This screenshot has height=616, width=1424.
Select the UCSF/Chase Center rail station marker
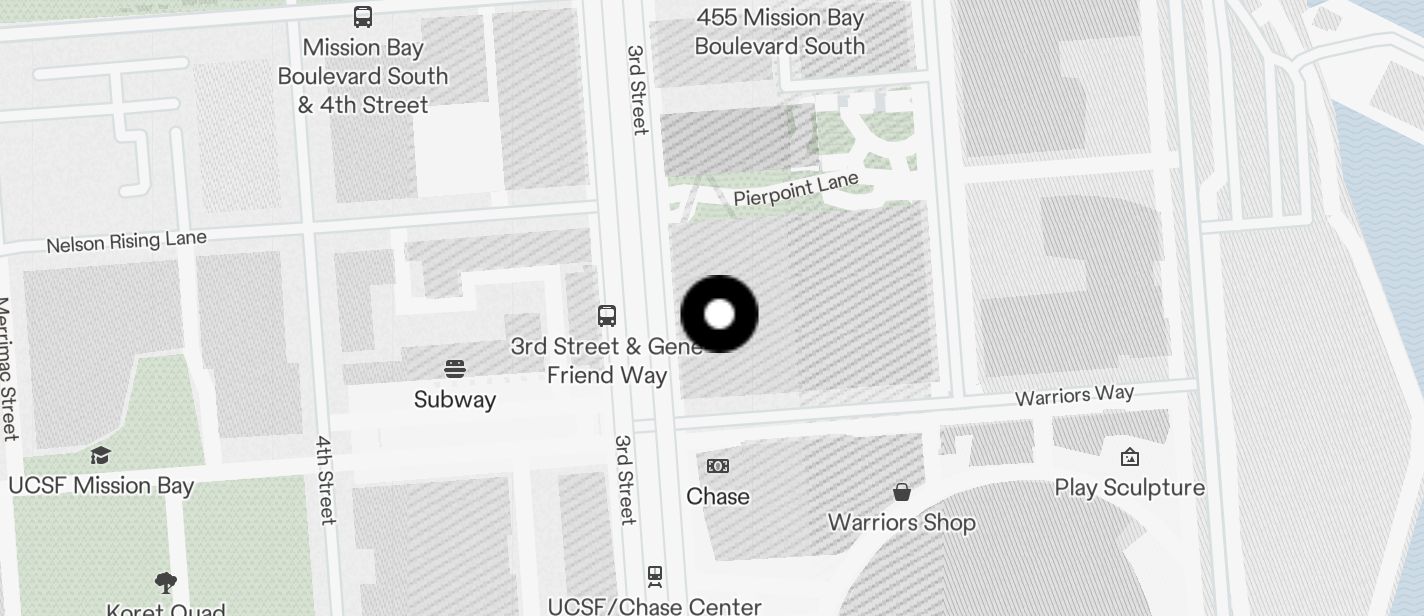click(655, 575)
